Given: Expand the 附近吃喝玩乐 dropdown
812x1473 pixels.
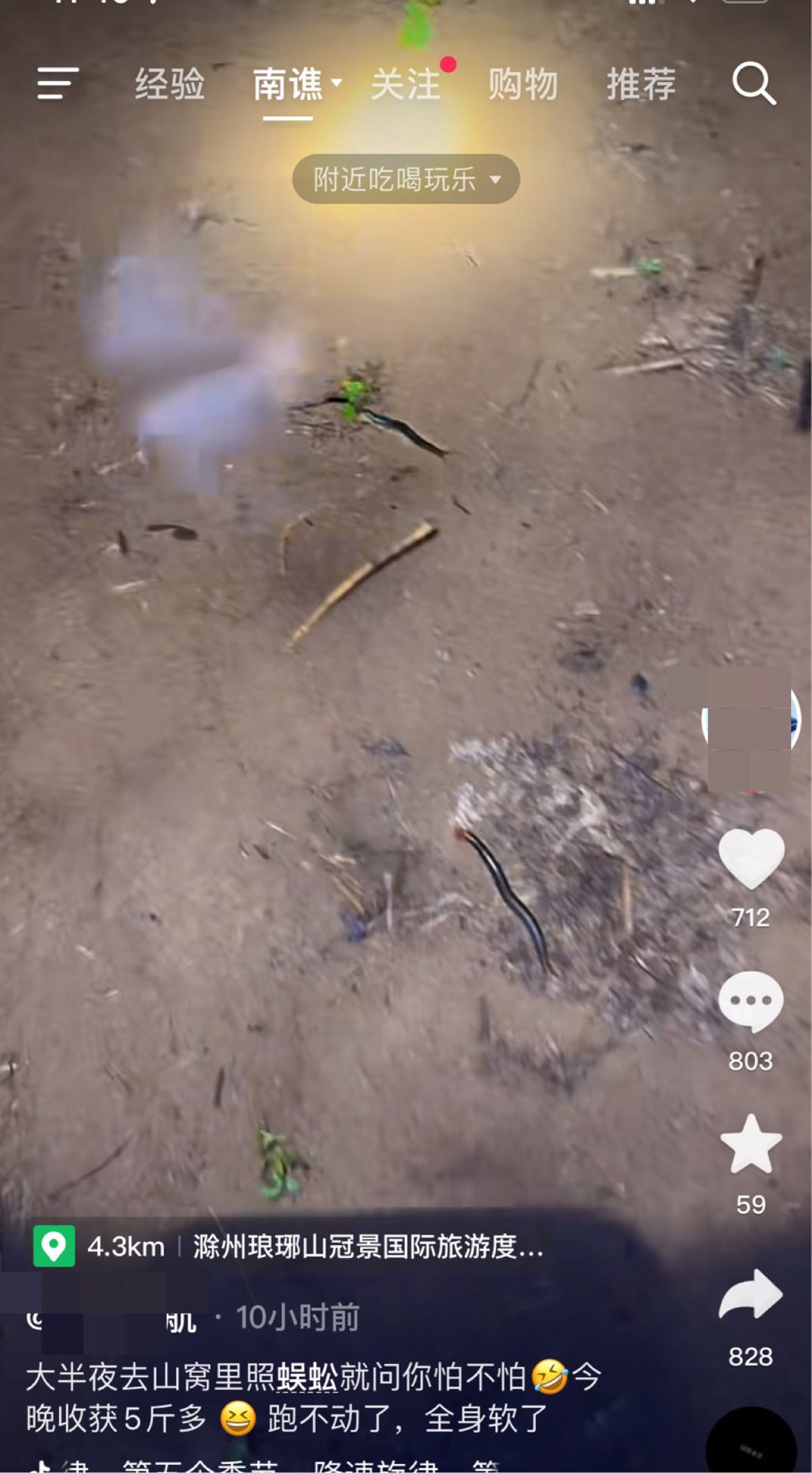Looking at the screenshot, I should point(406,179).
